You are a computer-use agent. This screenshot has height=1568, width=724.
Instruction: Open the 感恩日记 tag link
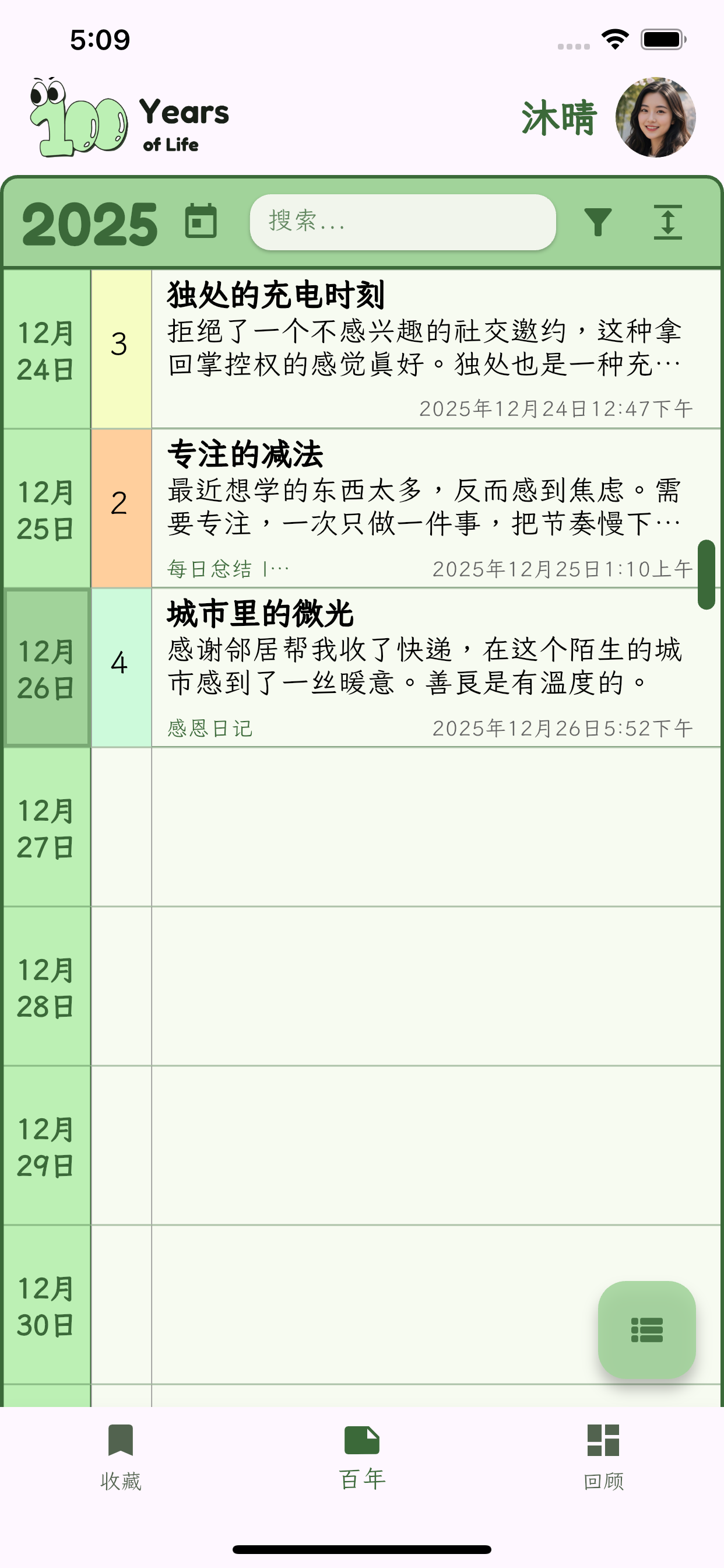pos(211,728)
